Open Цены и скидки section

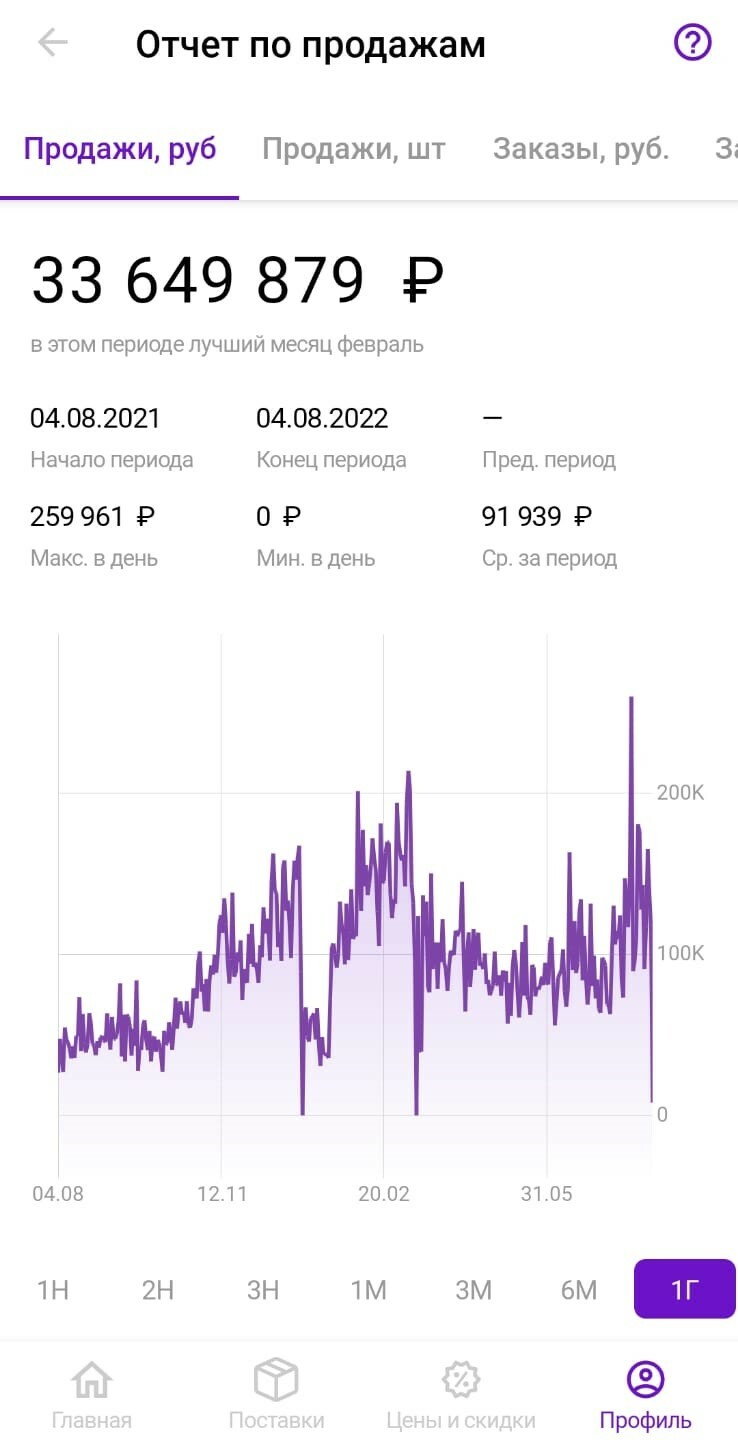coord(461,1395)
